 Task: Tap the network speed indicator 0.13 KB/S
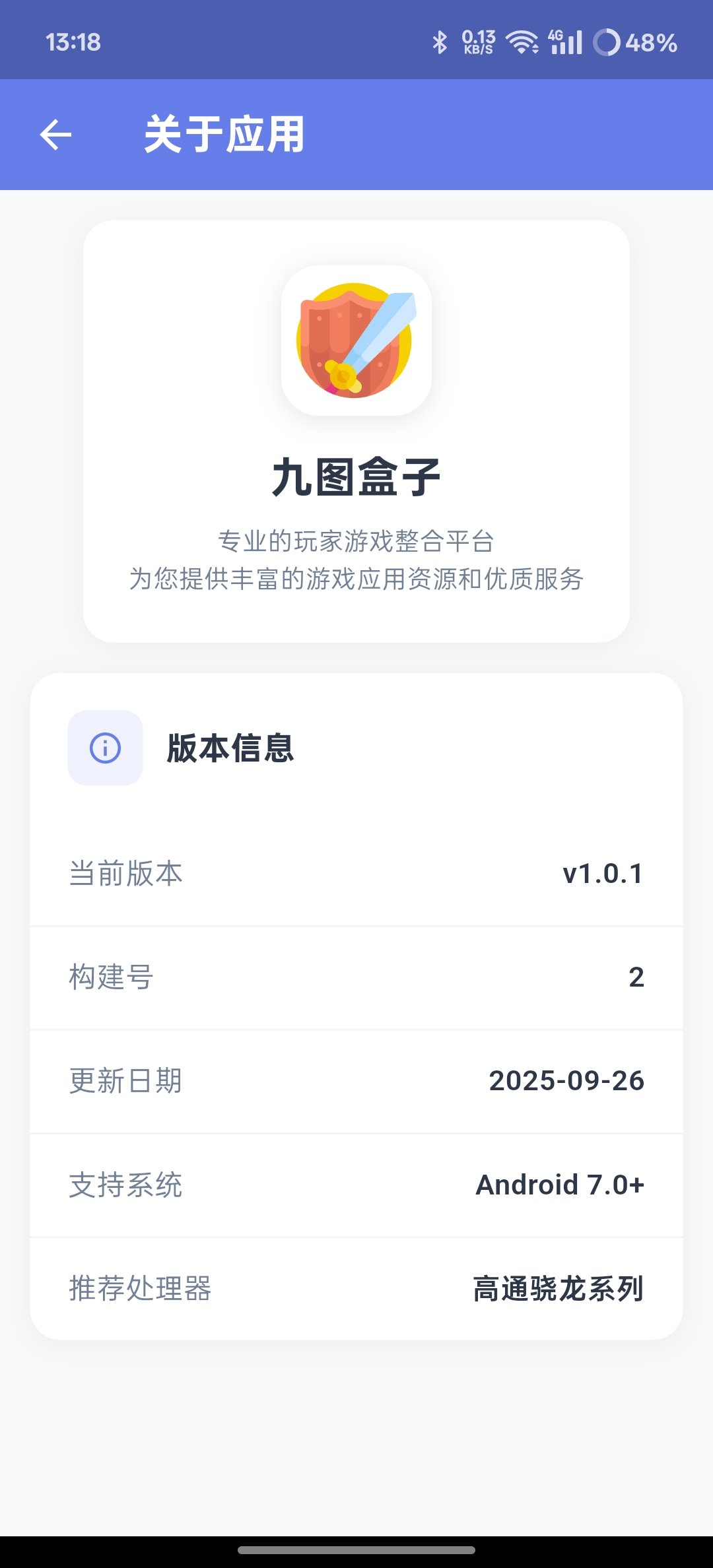[x=477, y=42]
